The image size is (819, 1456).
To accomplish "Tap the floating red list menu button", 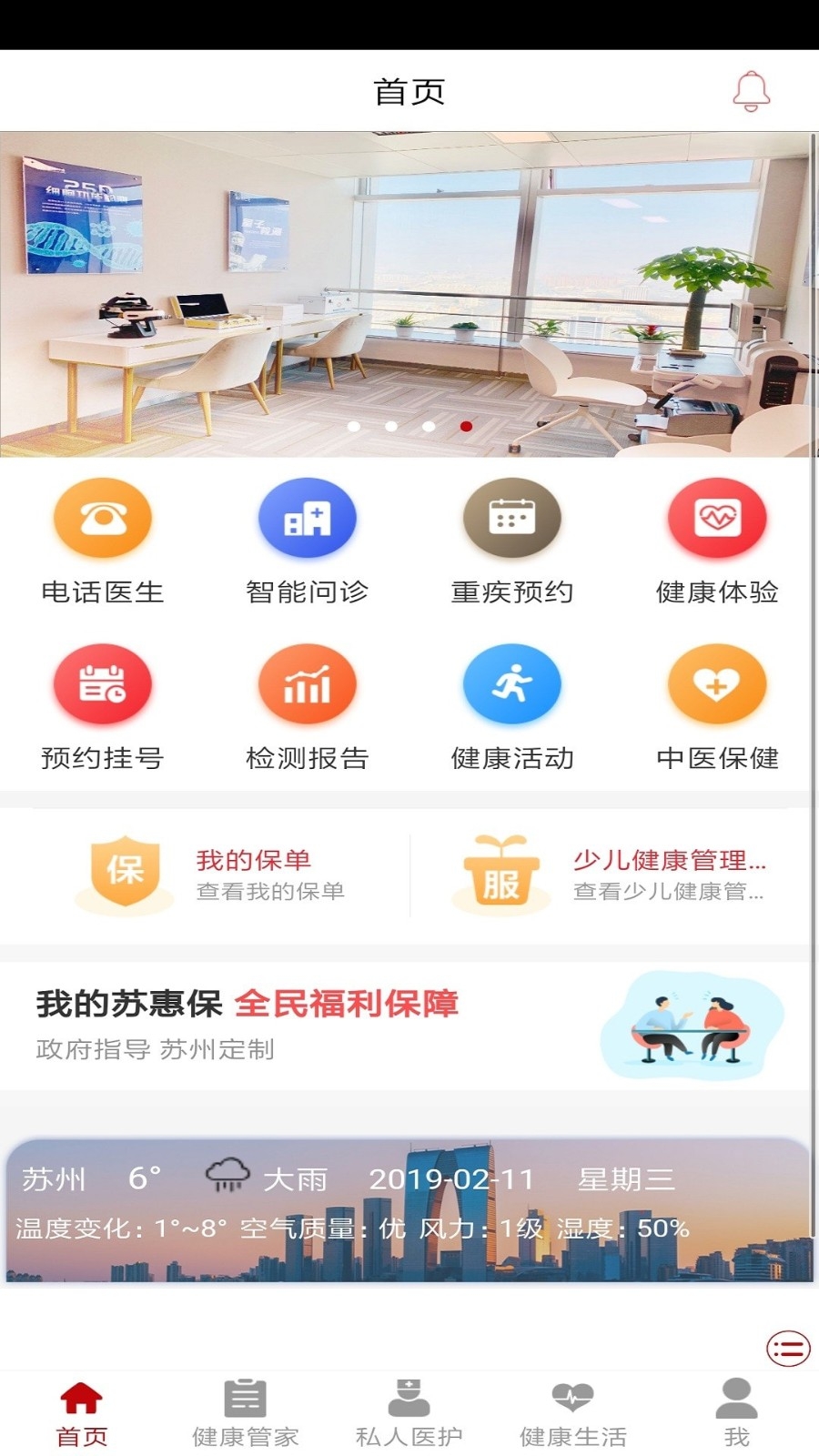I will (788, 1348).
